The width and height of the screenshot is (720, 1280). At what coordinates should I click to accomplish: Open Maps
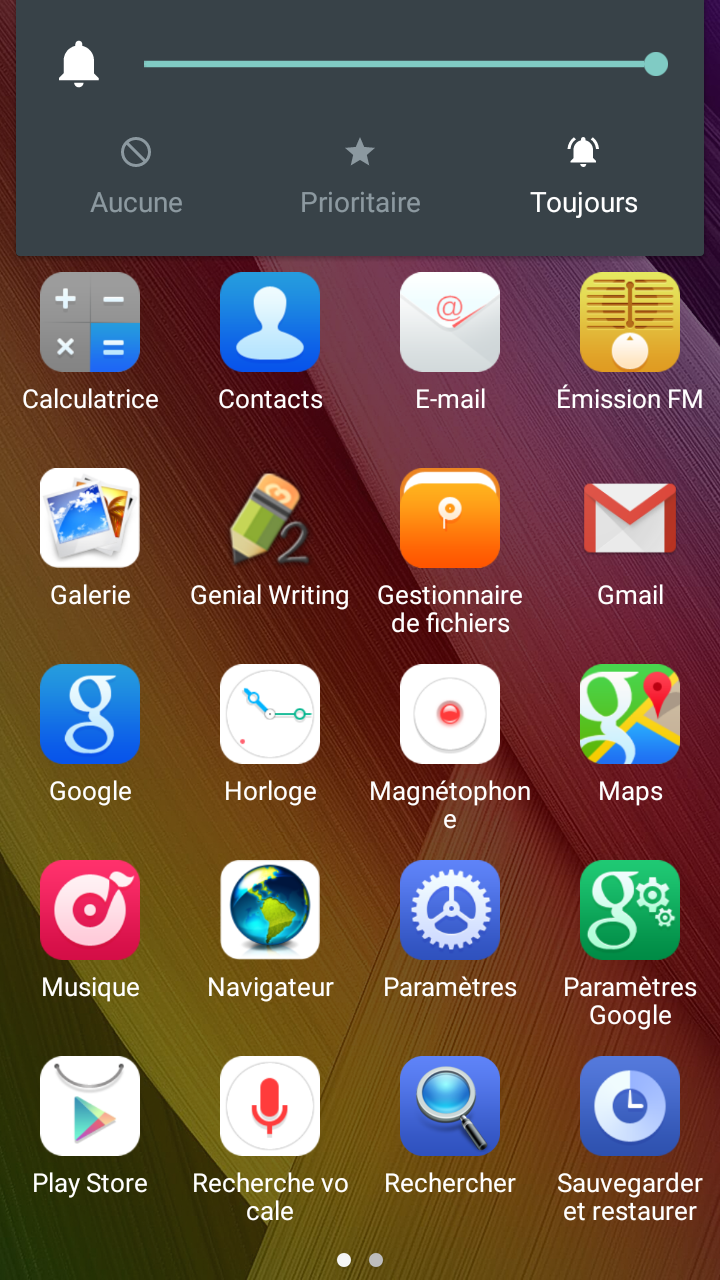630,714
